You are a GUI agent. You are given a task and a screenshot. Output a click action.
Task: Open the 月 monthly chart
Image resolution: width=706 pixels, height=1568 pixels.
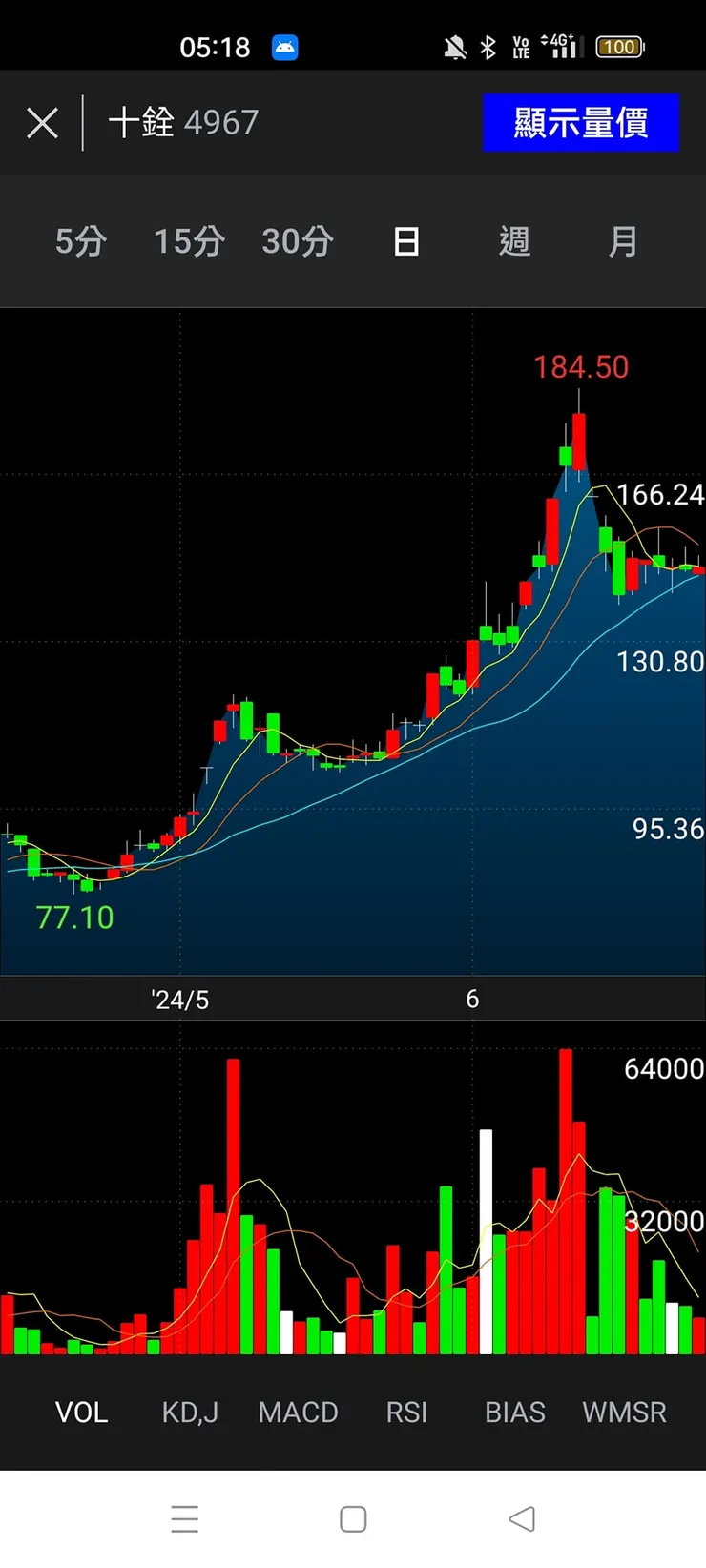[x=623, y=241]
